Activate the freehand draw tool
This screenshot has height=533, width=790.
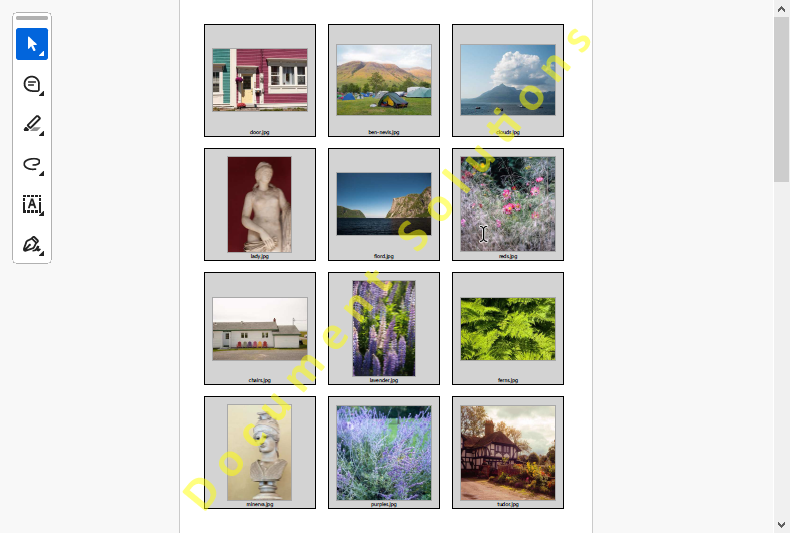coord(32,164)
